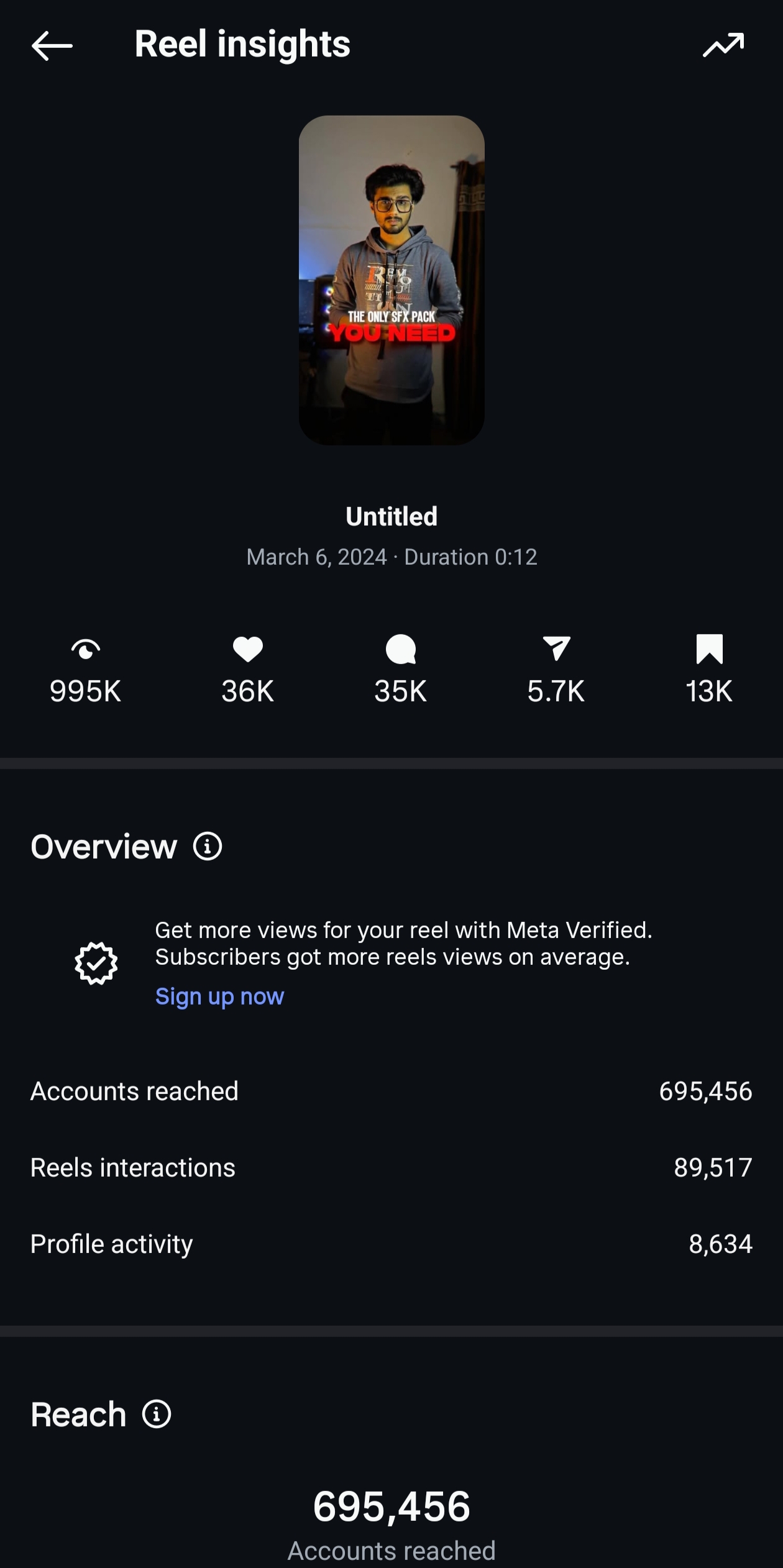Click the Sign up now link
Viewport: 783px width, 1568px height.
(x=219, y=996)
